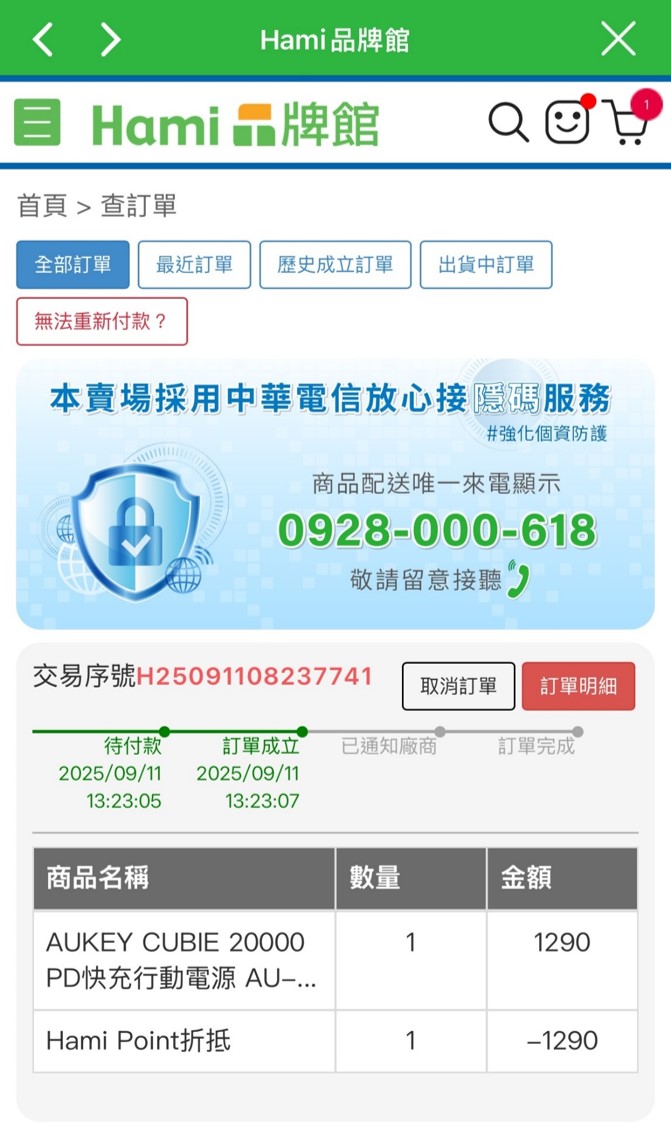This screenshot has width=671, height=1132.
Task: Select the 全部訂單 filter
Action: click(x=73, y=265)
